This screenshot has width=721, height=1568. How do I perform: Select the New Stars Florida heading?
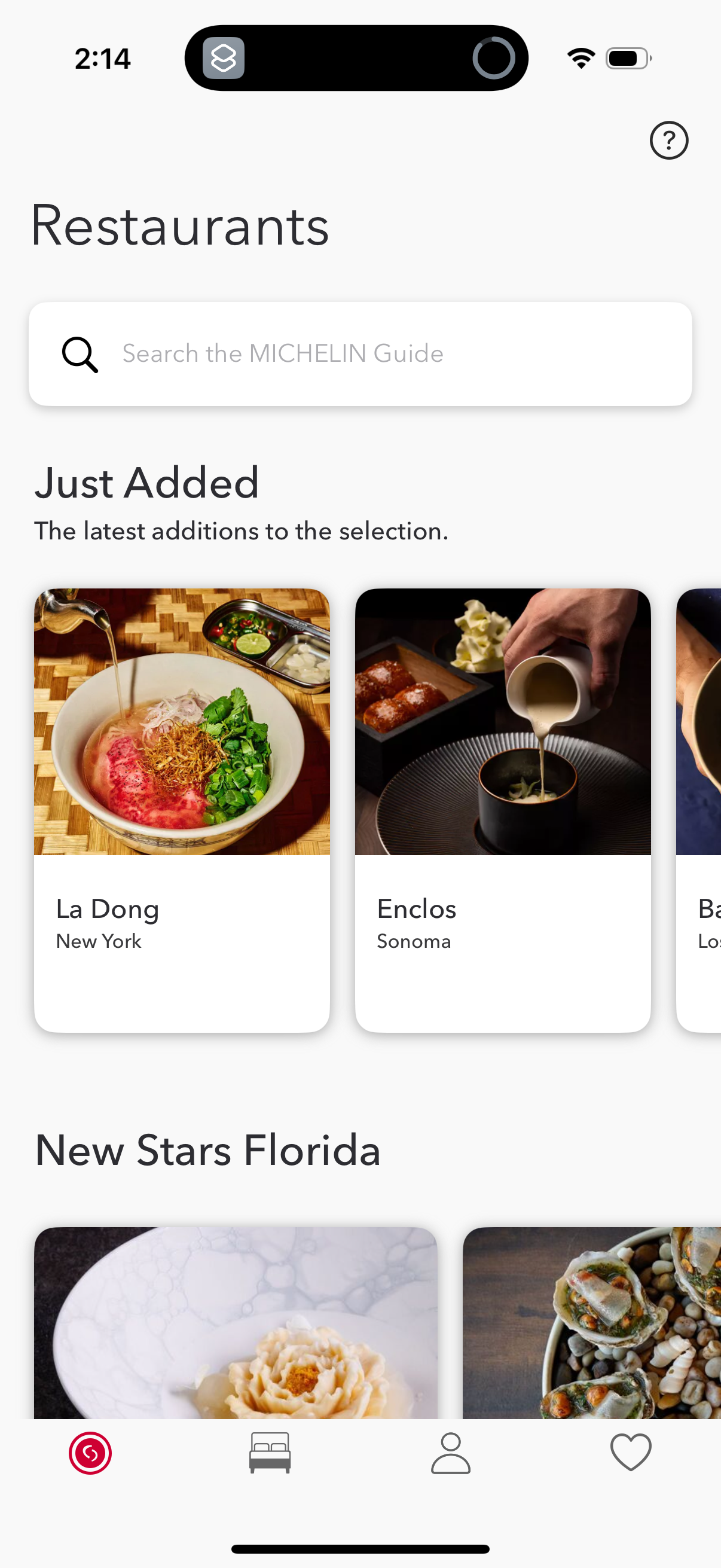tap(208, 1149)
